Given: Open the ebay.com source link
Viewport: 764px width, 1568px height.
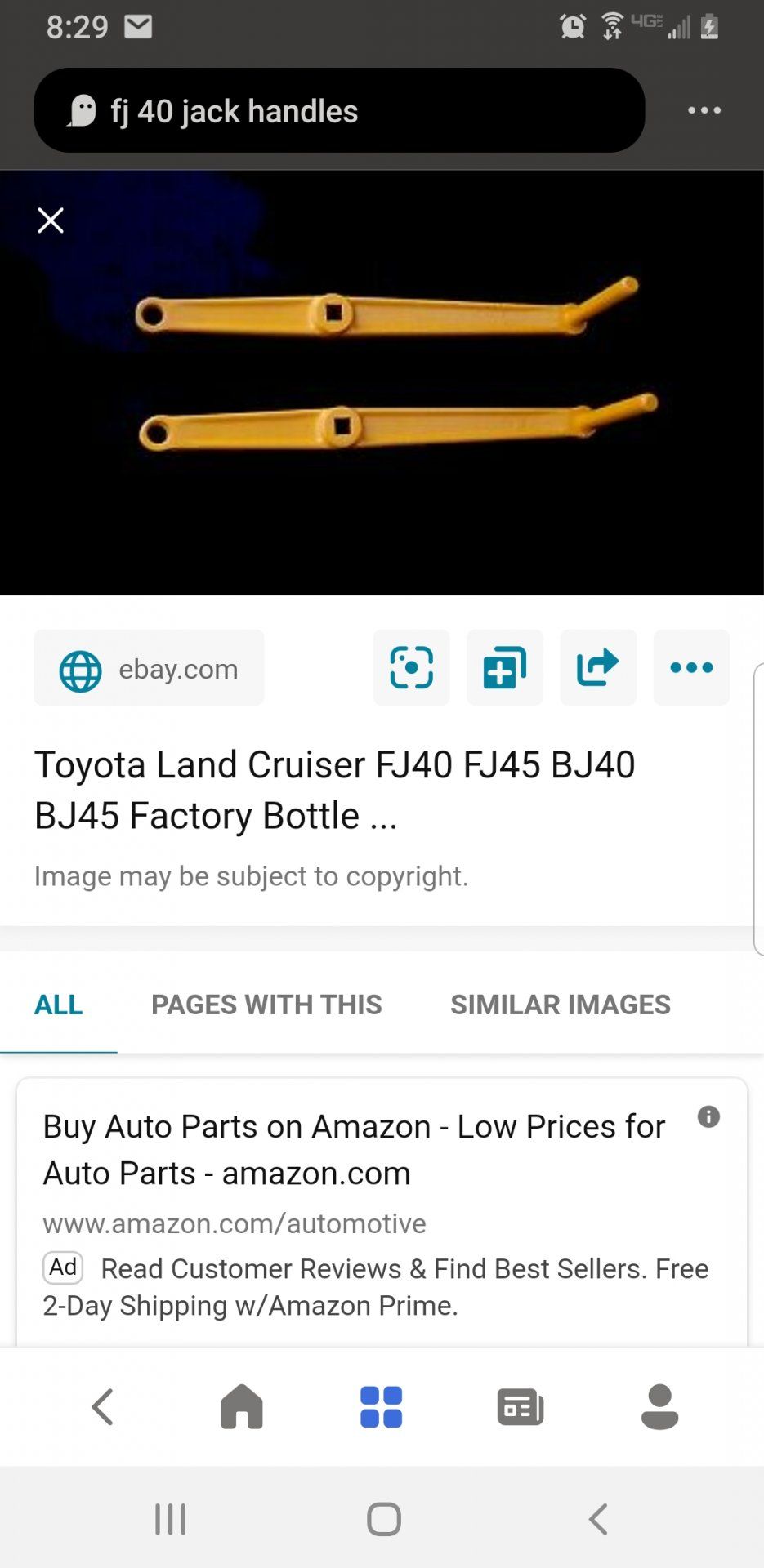Looking at the screenshot, I should point(149,668).
